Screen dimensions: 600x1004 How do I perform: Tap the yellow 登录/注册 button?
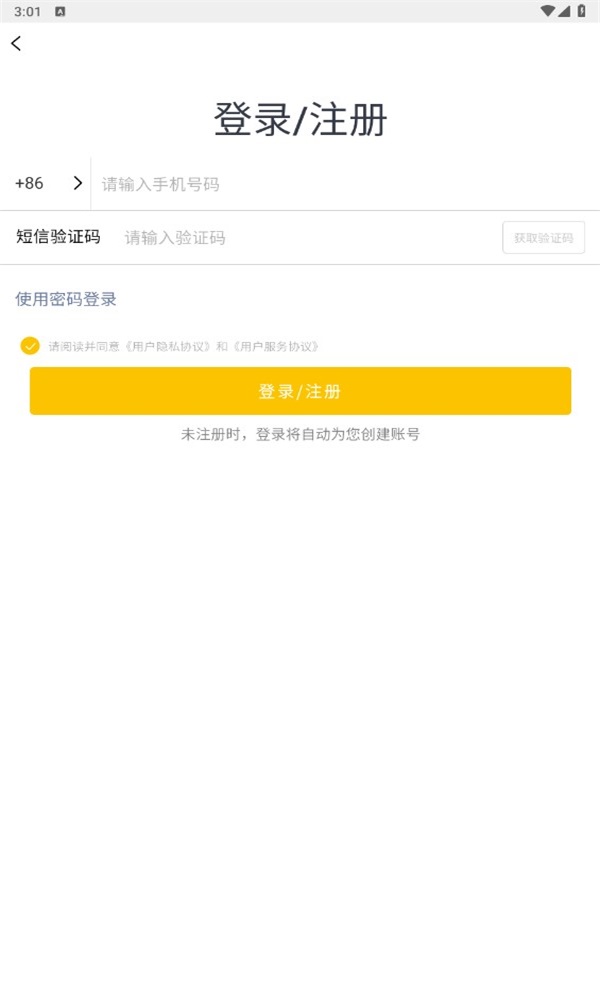tap(300, 391)
